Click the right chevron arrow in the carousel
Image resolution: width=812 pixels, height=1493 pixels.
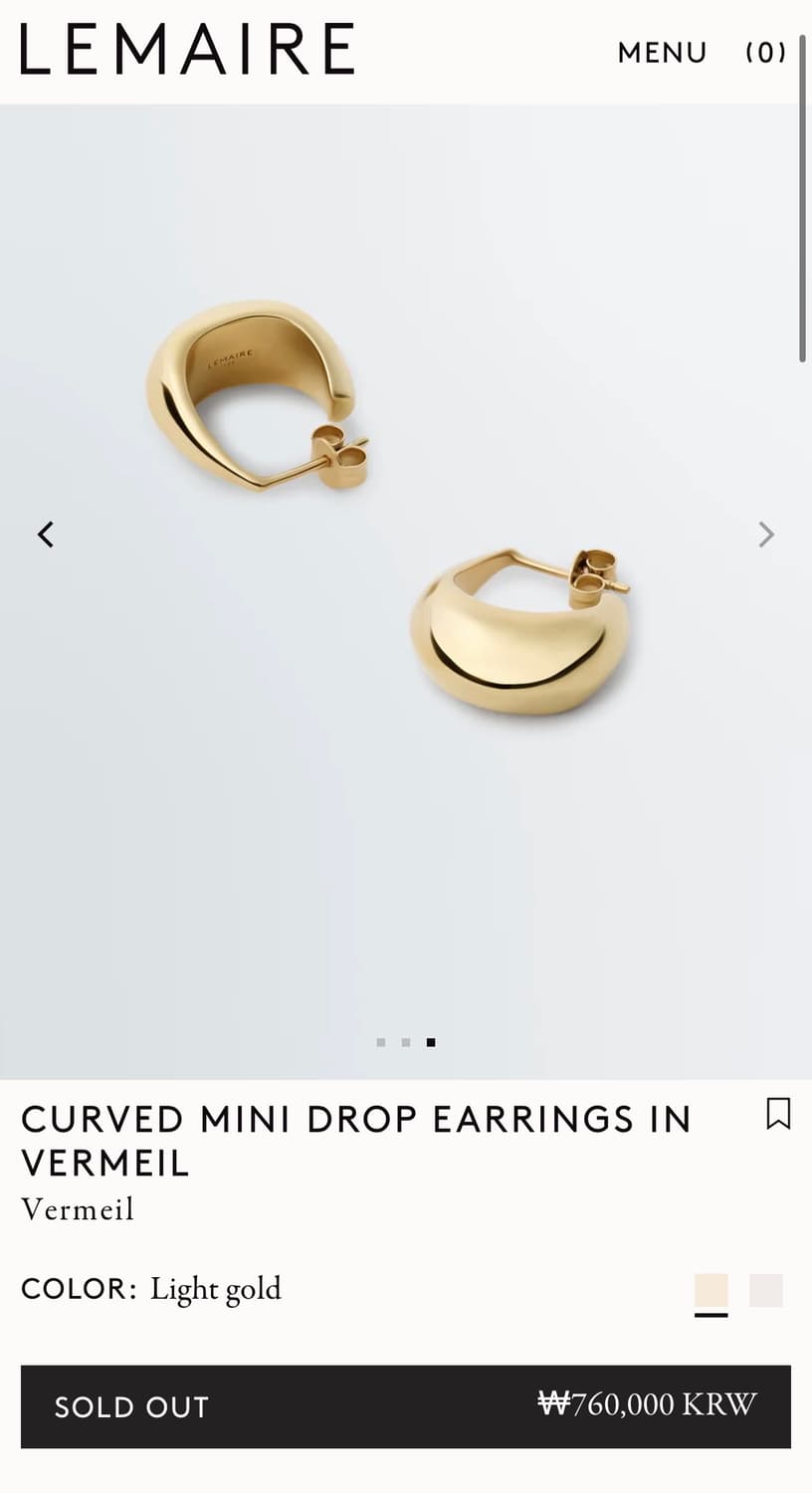point(765,534)
